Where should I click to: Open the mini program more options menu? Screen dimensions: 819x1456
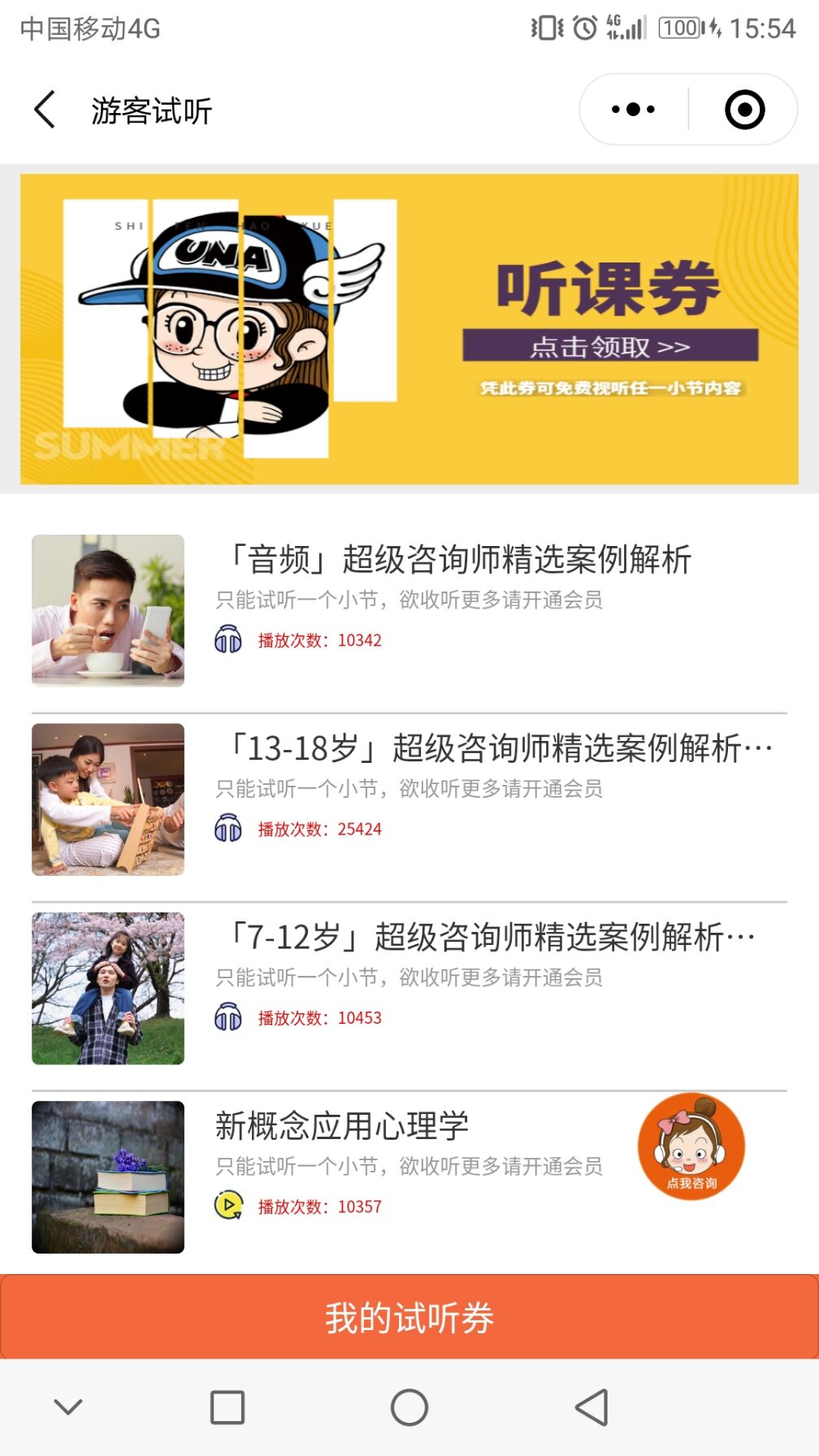[633, 110]
